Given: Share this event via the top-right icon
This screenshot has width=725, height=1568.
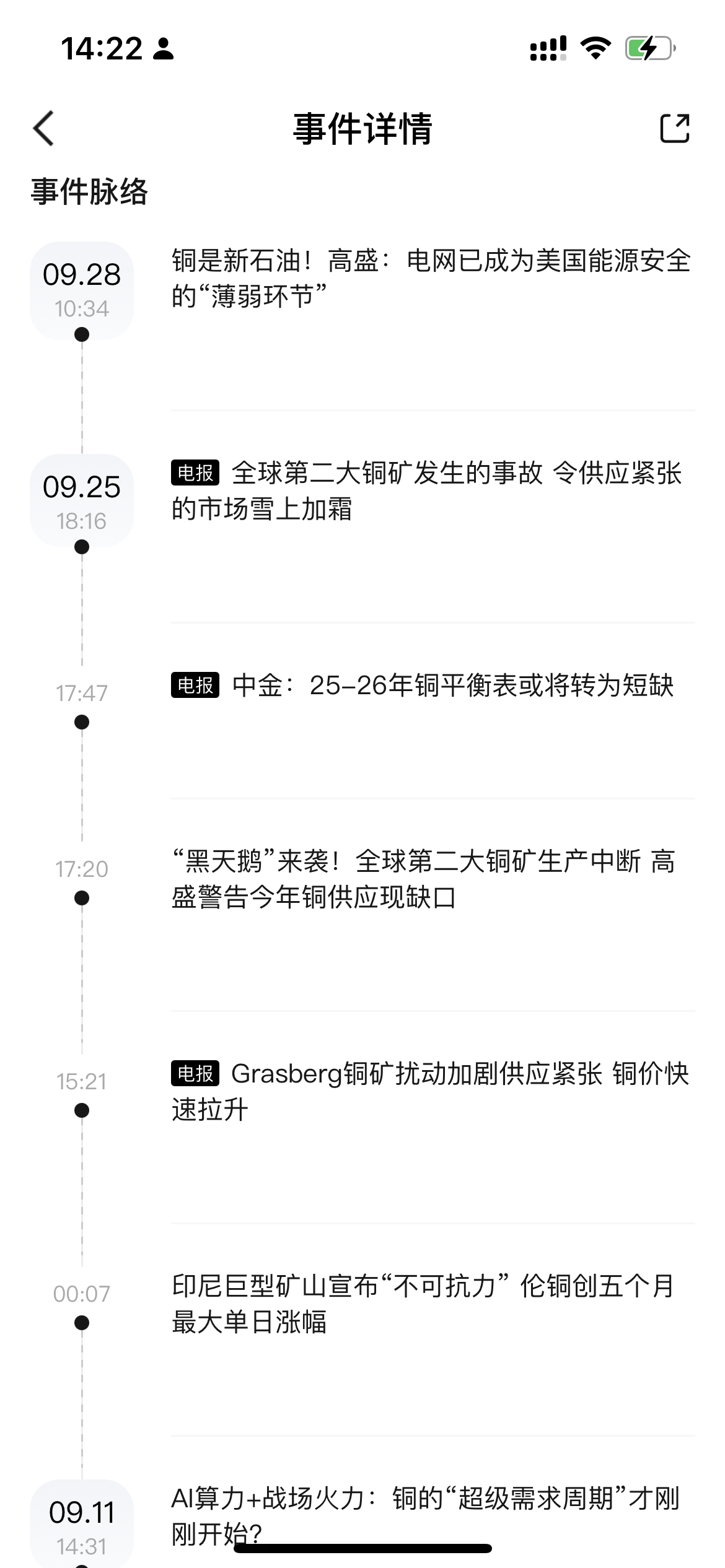Looking at the screenshot, I should pyautogui.click(x=674, y=129).
